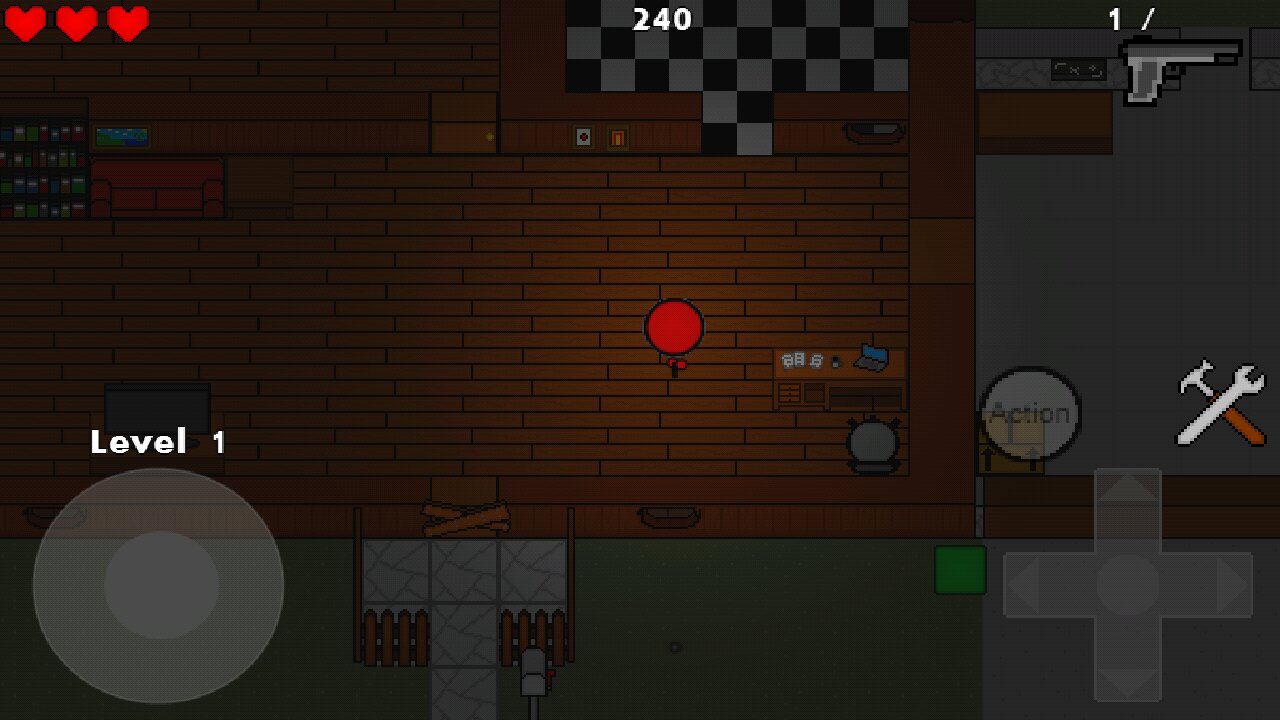Tap the virtual movement joystick
Screen dimensions: 1280x720
point(160,586)
